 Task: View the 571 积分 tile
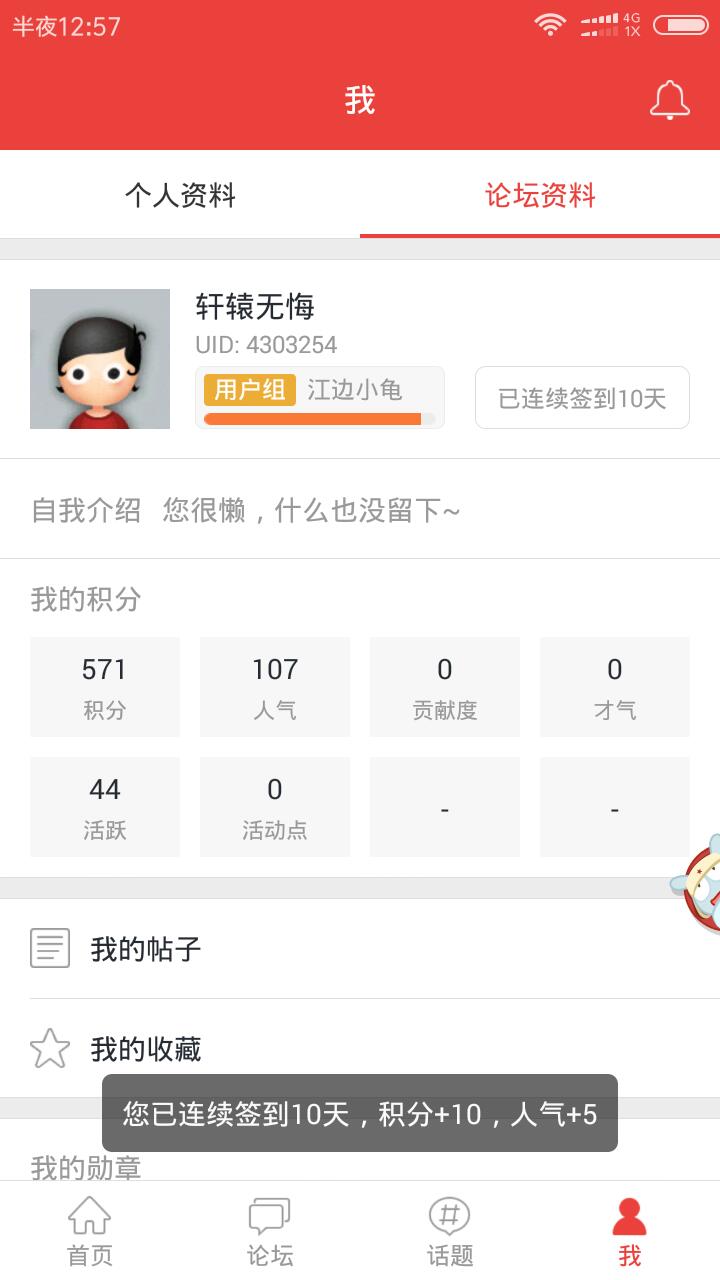coord(105,687)
